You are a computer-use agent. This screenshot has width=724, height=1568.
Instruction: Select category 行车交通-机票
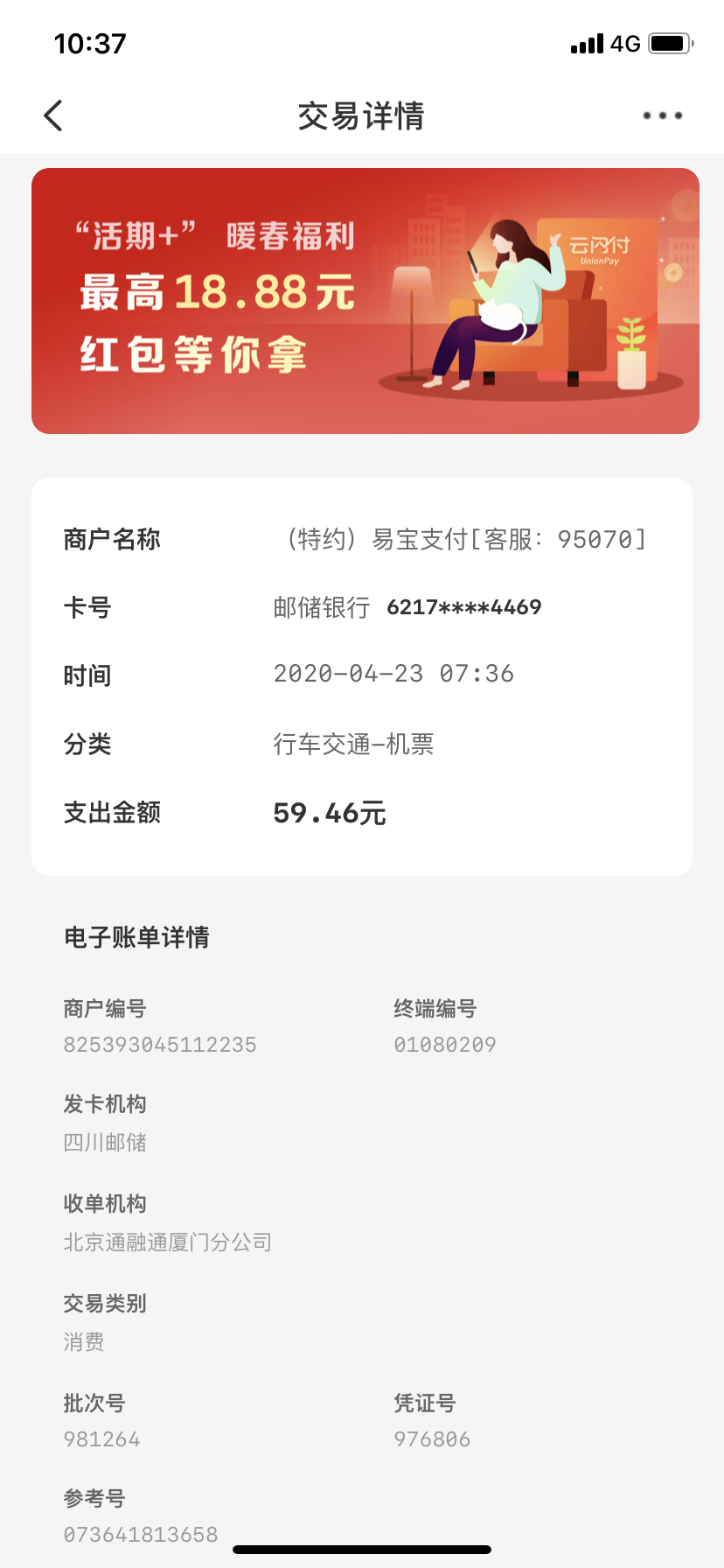pyautogui.click(x=354, y=743)
